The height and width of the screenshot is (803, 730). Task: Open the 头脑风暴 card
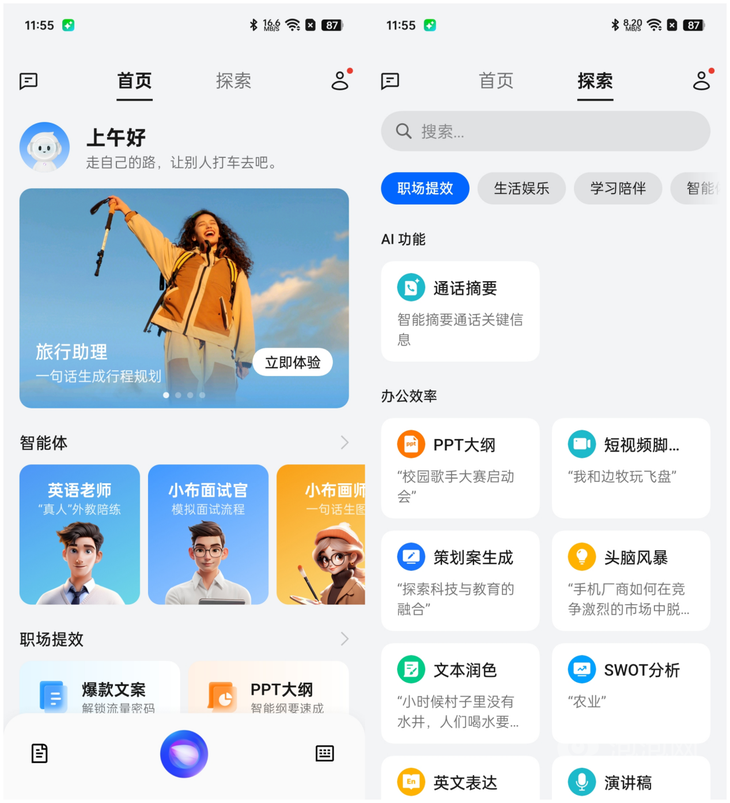(x=631, y=580)
